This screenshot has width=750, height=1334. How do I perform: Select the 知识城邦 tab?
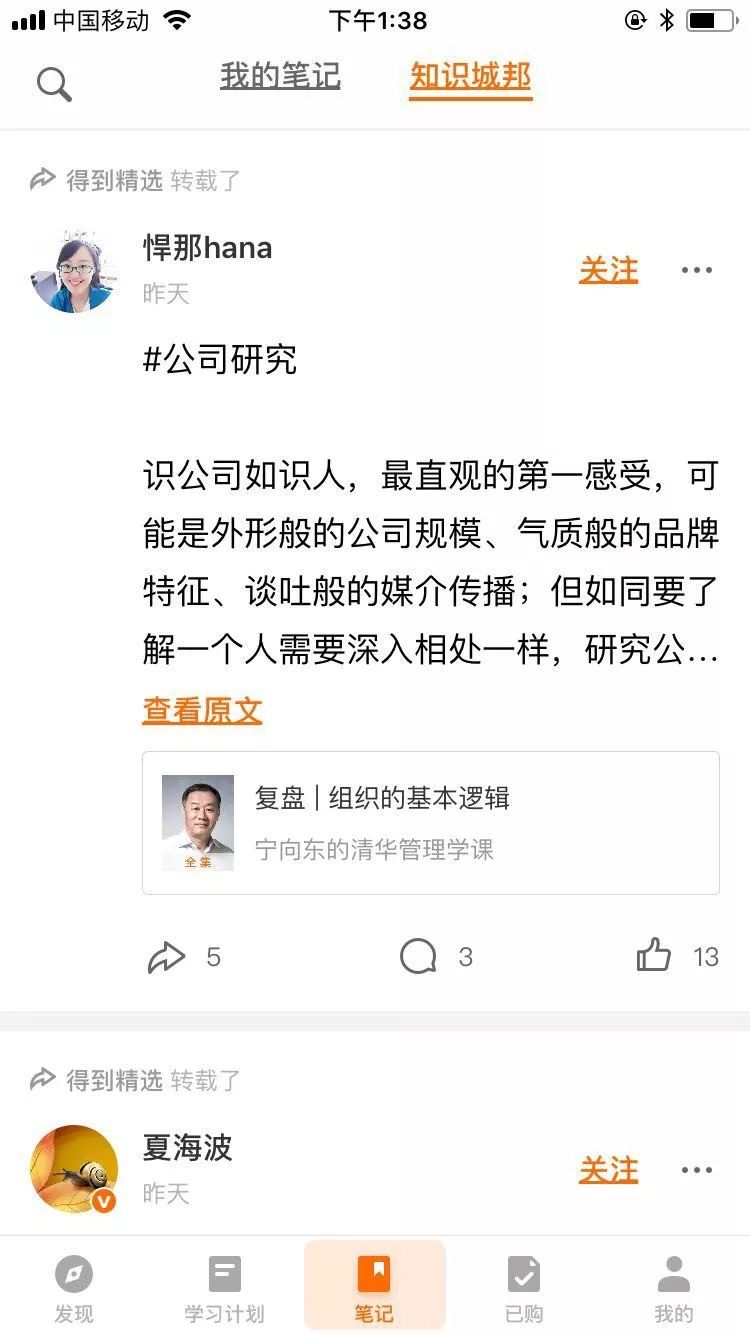[470, 76]
